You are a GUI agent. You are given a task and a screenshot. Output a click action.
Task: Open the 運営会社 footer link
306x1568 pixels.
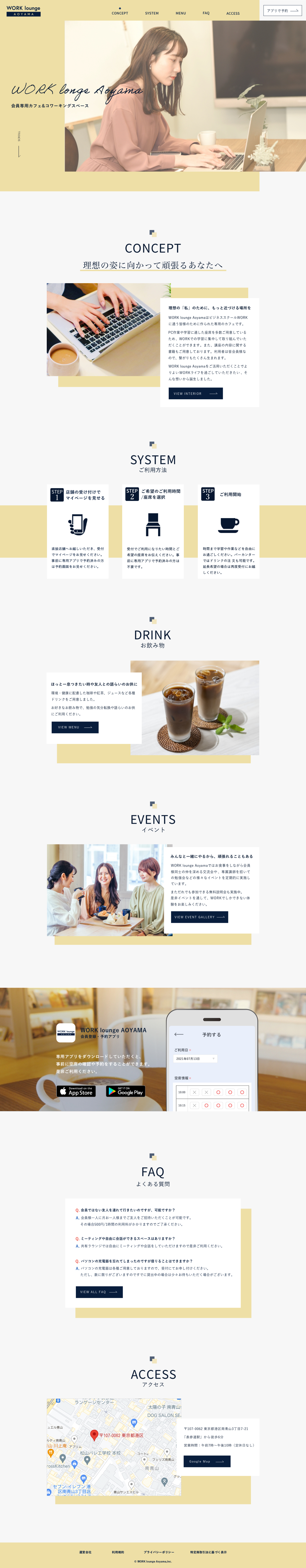(x=85, y=1552)
